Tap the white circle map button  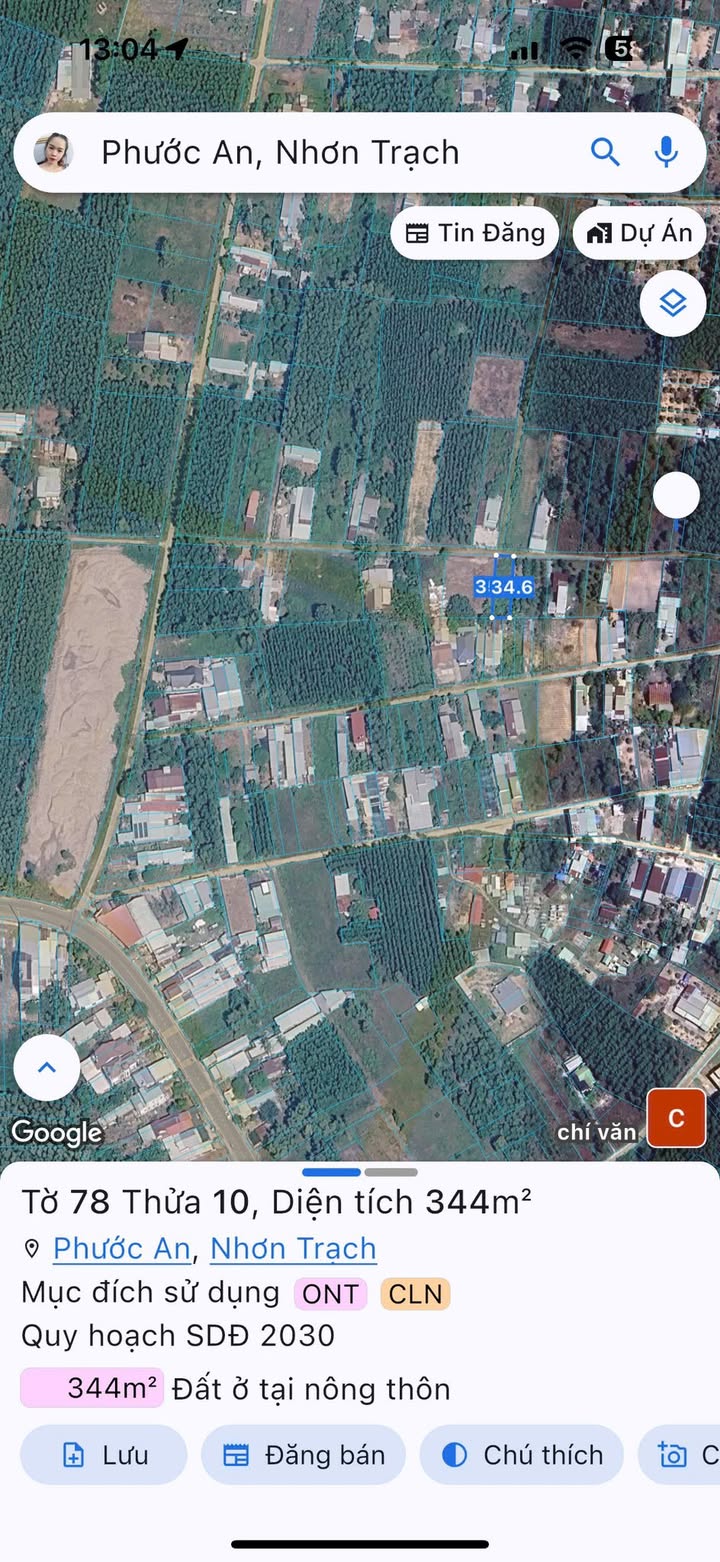pos(676,496)
